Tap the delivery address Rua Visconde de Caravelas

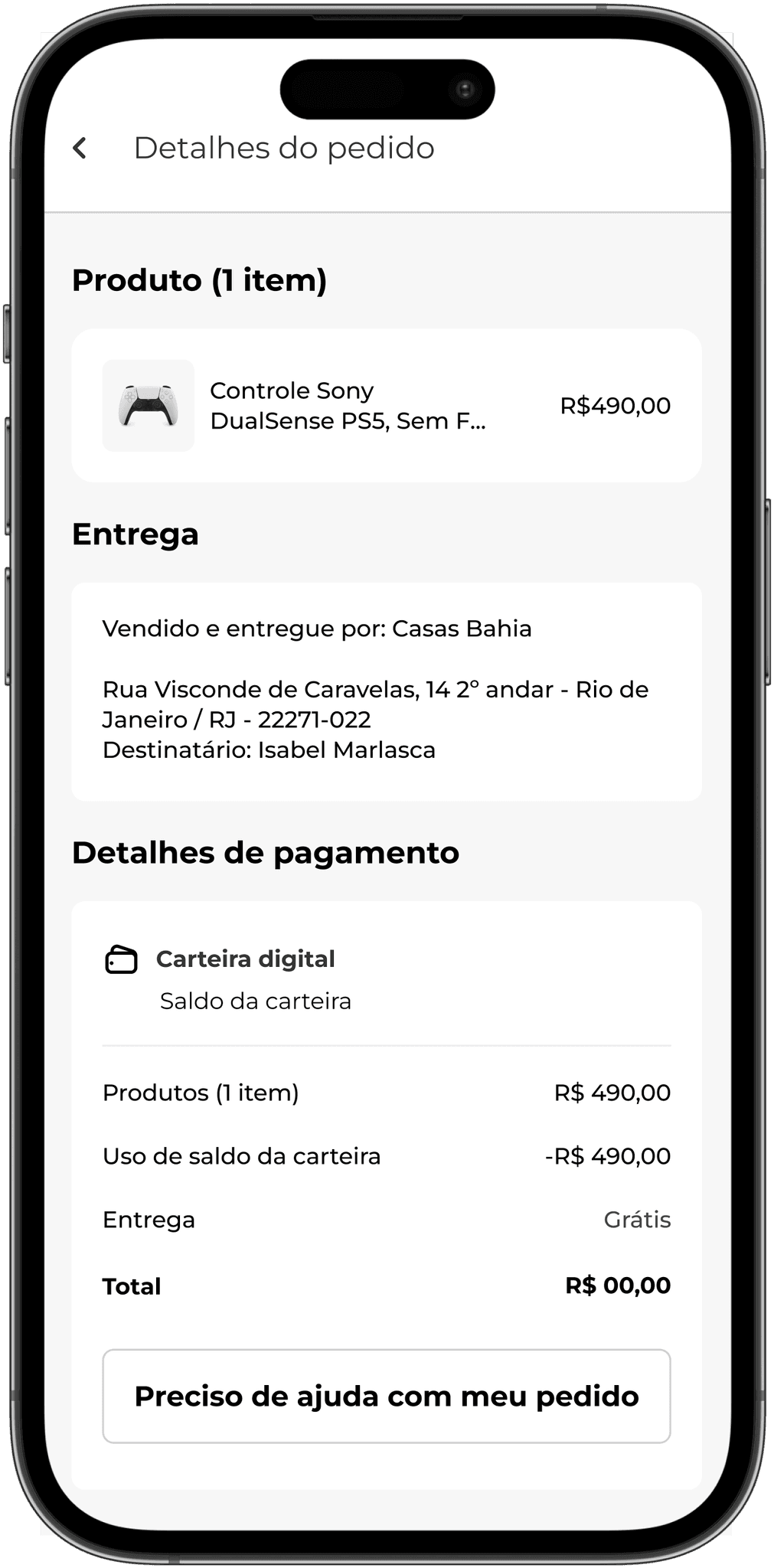376,689
